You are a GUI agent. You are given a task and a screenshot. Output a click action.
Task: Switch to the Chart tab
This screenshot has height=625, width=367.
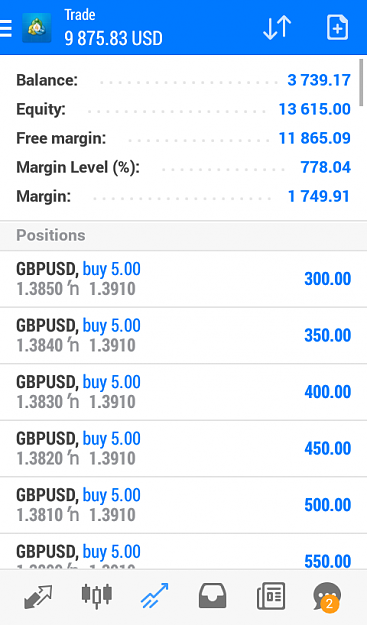tap(96, 597)
